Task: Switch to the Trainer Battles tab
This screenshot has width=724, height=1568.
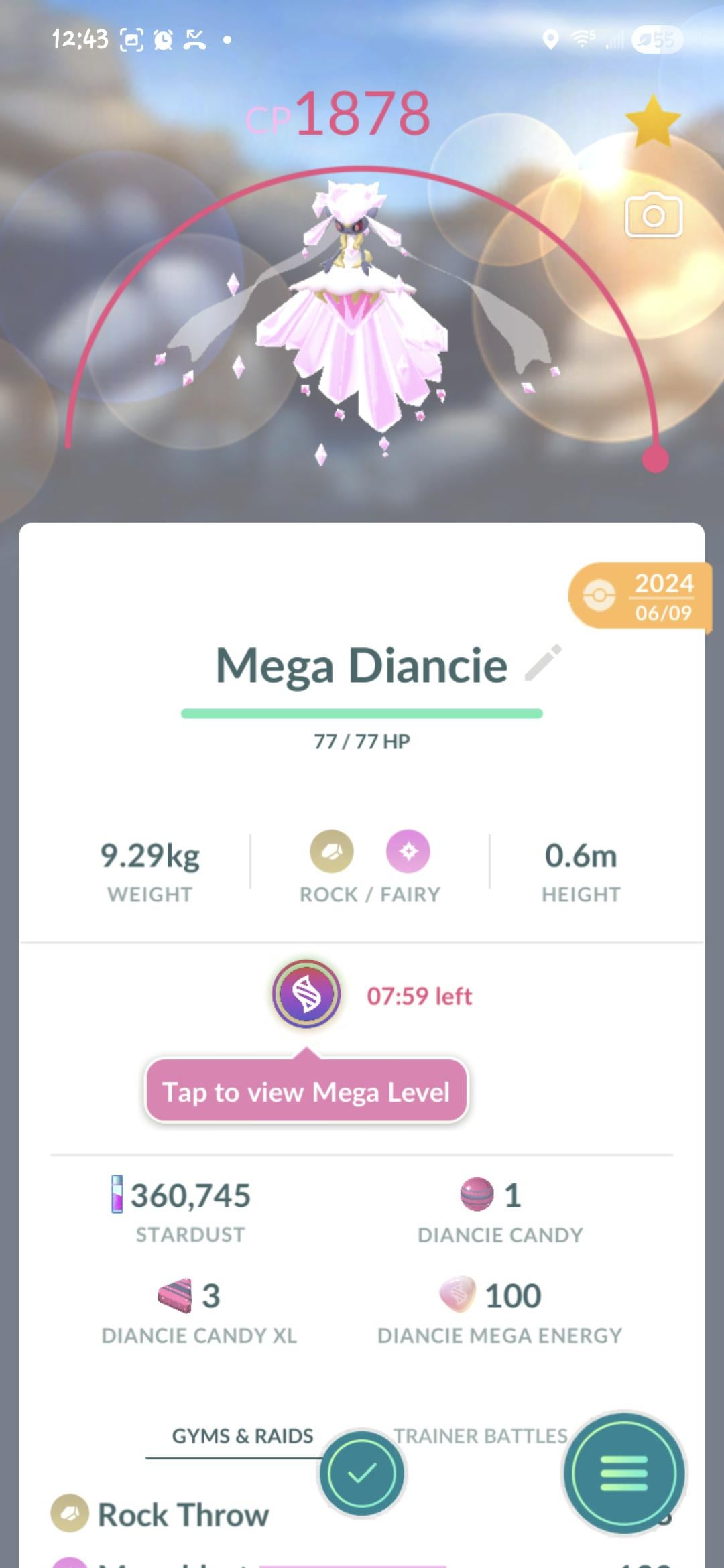Action: 480,1435
